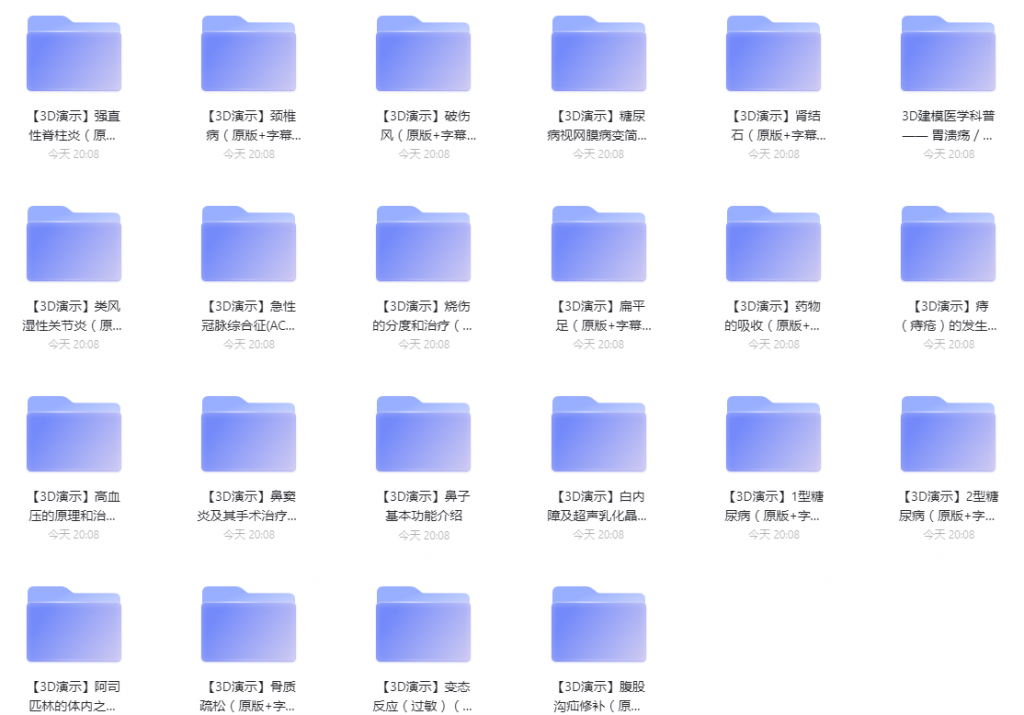Open the 1型糖尿病 folder
The height and width of the screenshot is (715, 1024).
click(773, 435)
